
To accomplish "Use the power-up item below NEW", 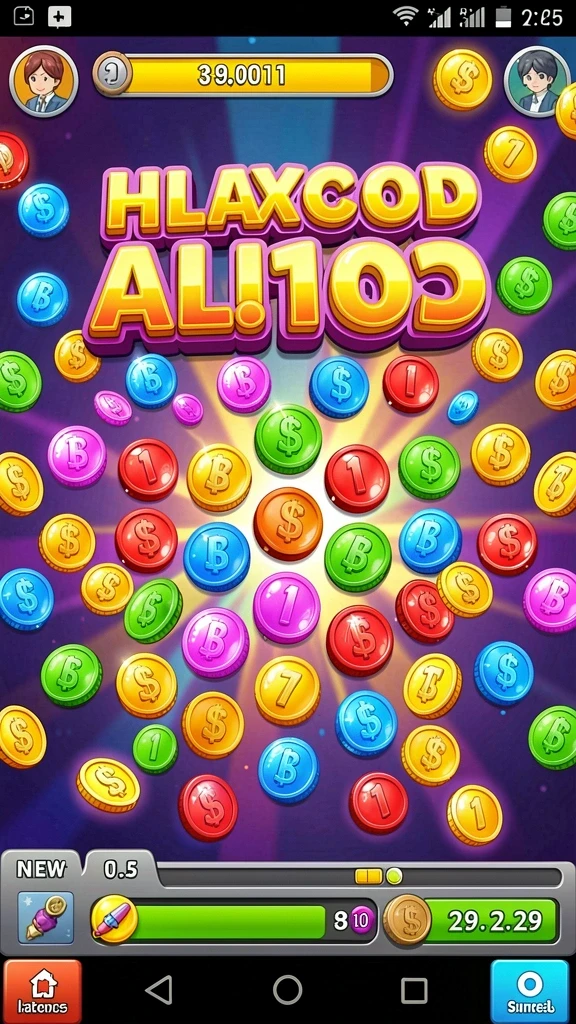I will (45, 918).
